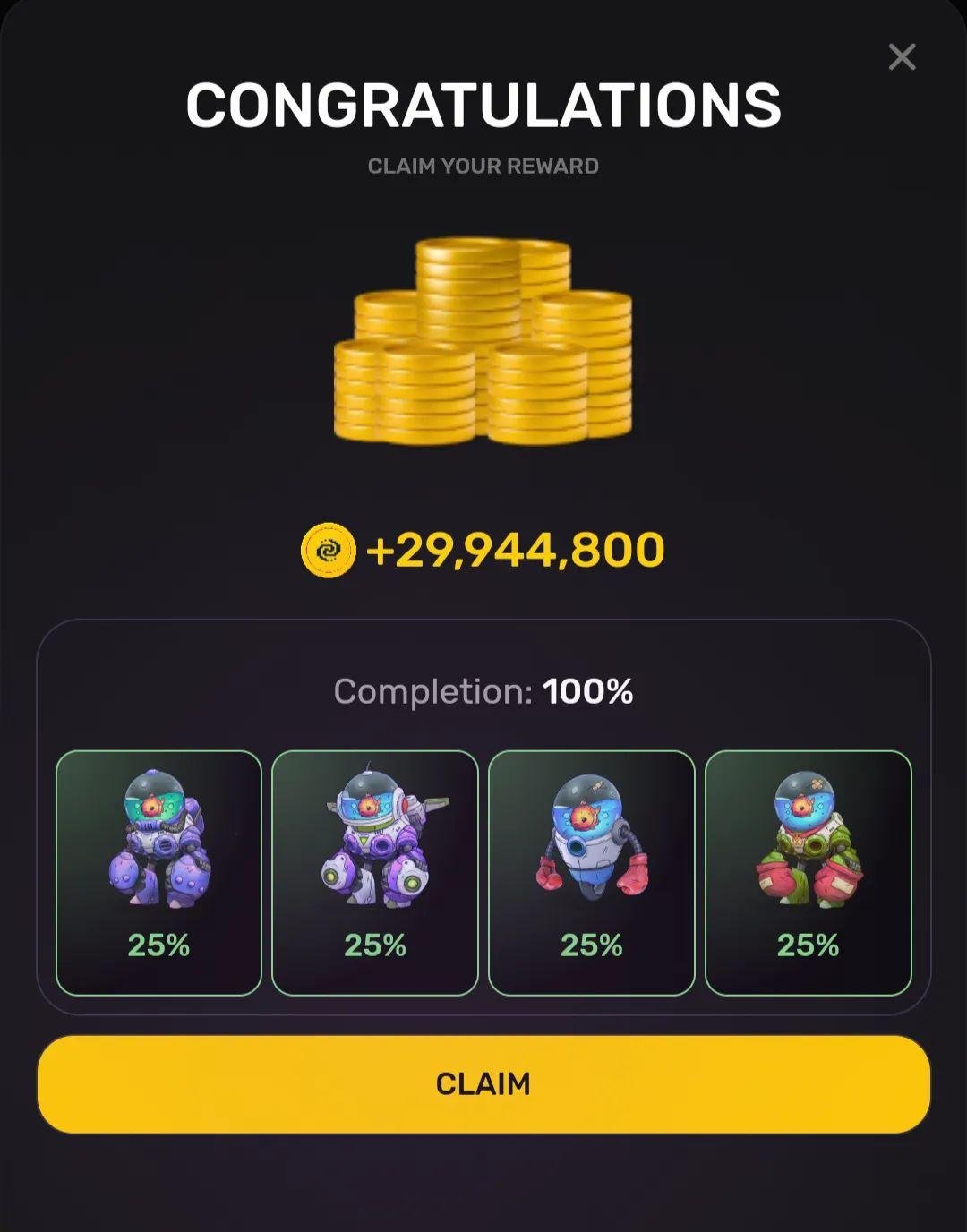Viewport: 967px width, 1232px height.
Task: Close the congratulations reward dialog
Action: [x=902, y=57]
